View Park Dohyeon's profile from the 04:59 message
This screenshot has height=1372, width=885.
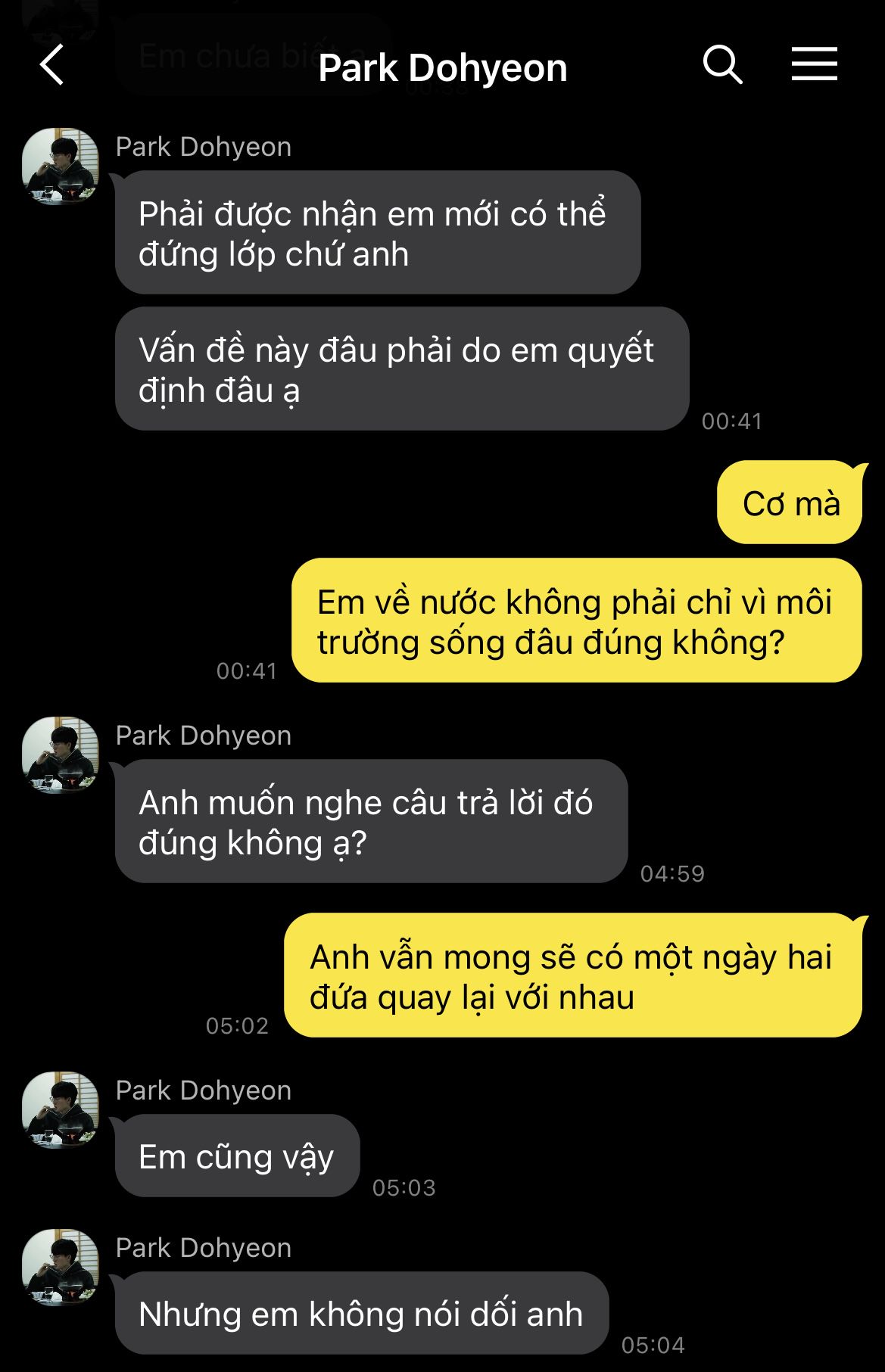point(61,754)
